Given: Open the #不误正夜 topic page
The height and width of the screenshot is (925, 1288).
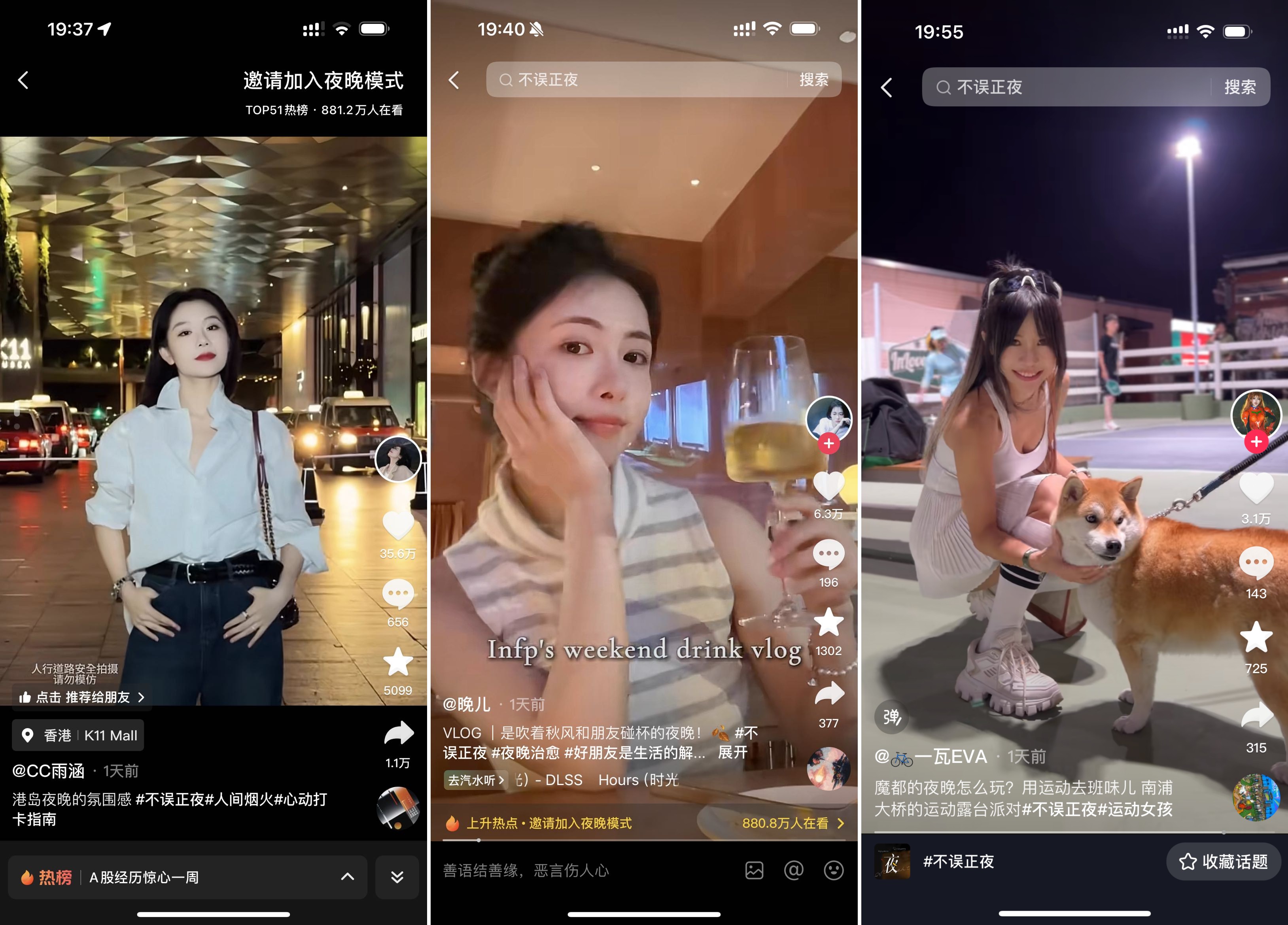Looking at the screenshot, I should coord(958,861).
